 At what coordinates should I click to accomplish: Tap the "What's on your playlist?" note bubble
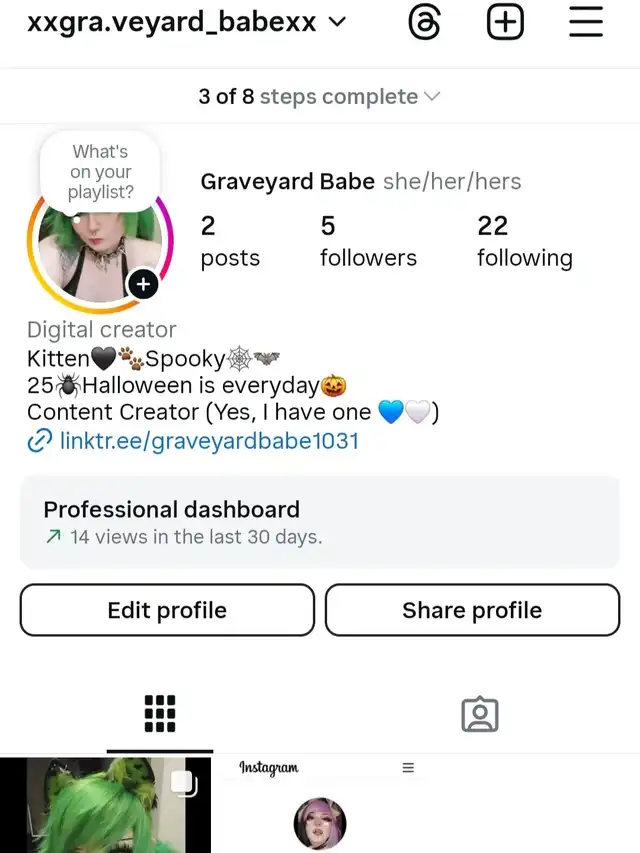[100, 172]
